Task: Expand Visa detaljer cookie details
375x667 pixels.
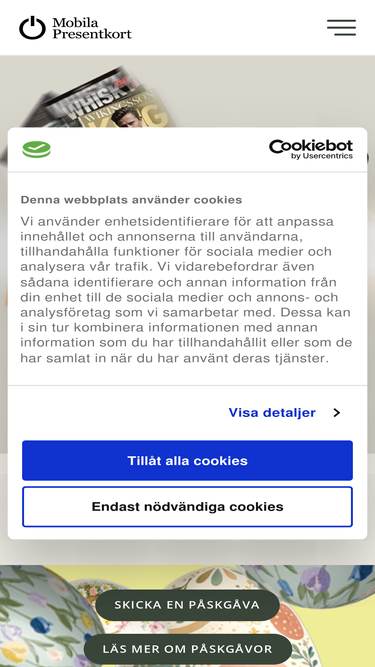Action: 284,413
